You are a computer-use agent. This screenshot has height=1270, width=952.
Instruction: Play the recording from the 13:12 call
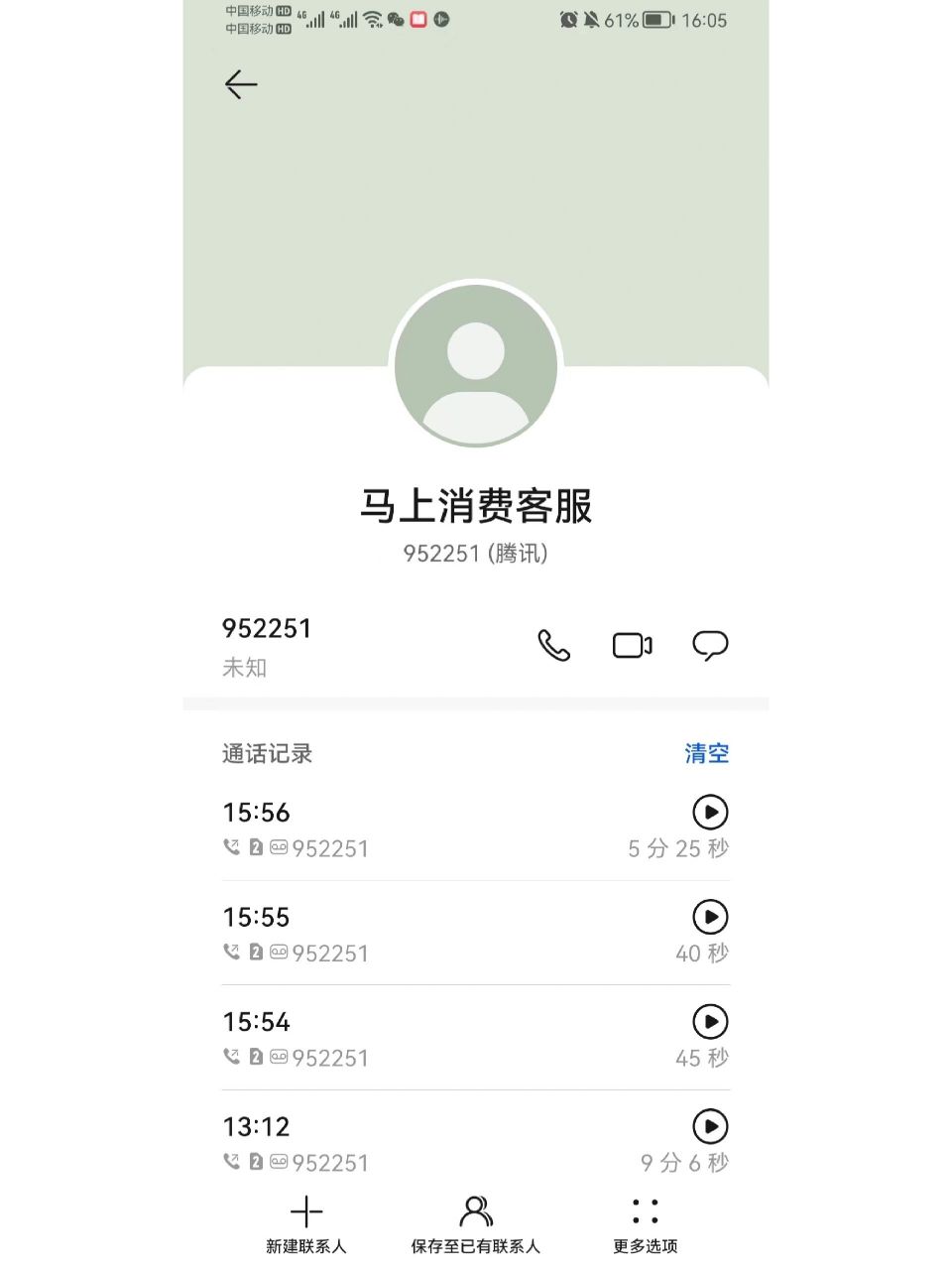(710, 1127)
